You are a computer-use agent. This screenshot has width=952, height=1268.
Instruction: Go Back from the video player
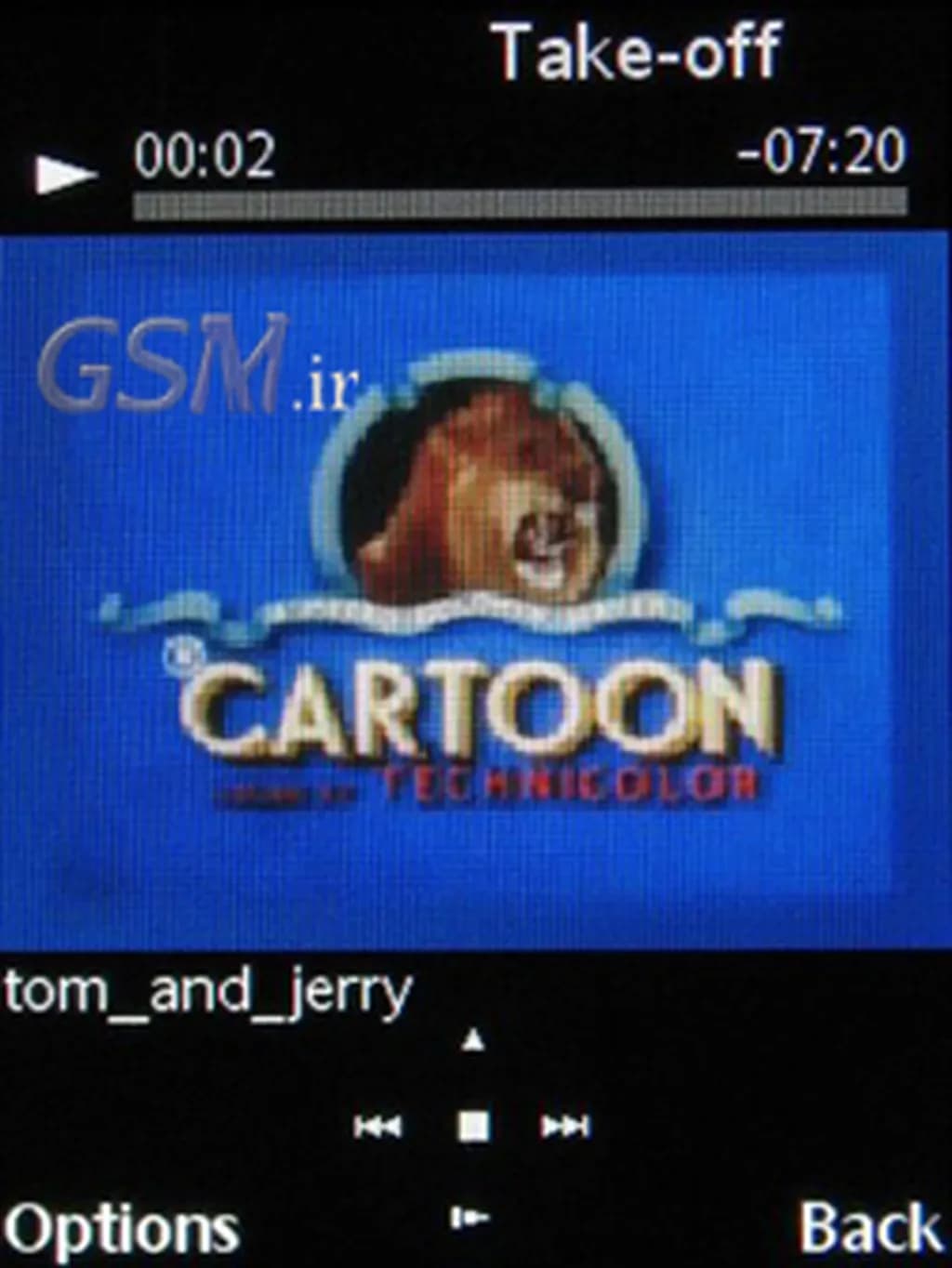click(870, 1228)
